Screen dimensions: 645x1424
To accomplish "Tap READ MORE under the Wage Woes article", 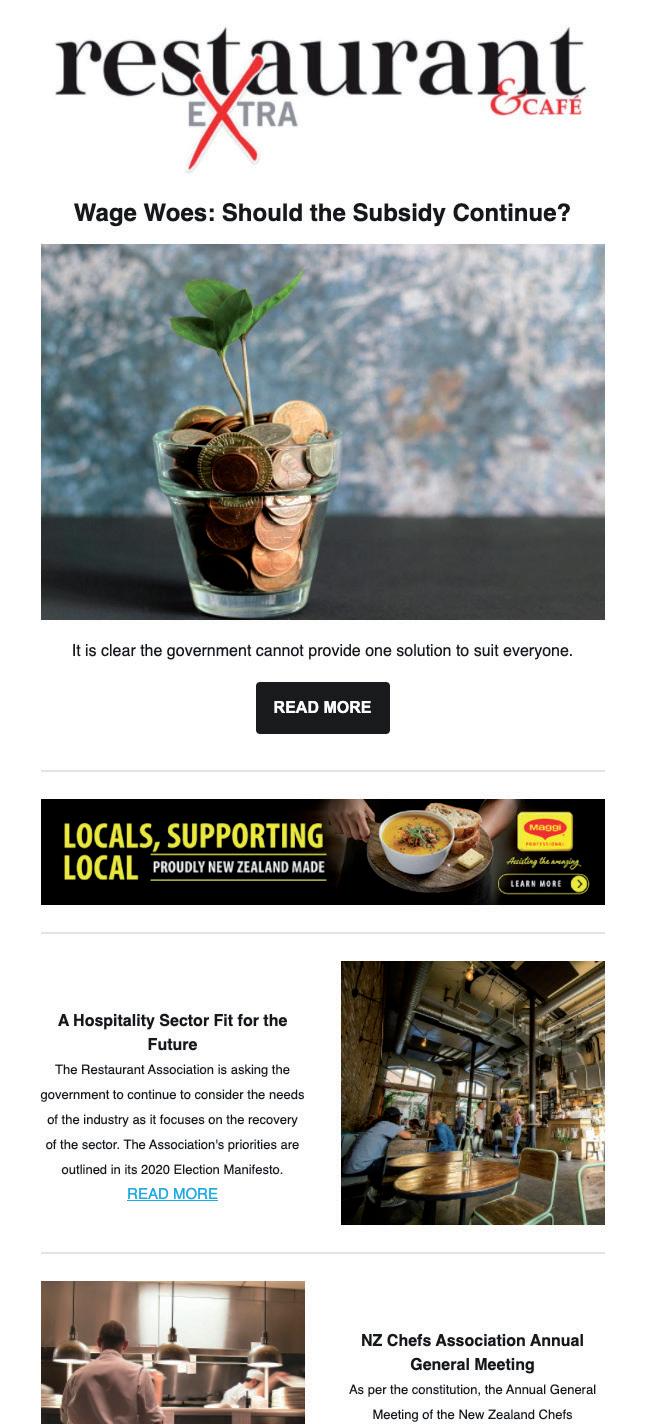I will pyautogui.click(x=322, y=707).
